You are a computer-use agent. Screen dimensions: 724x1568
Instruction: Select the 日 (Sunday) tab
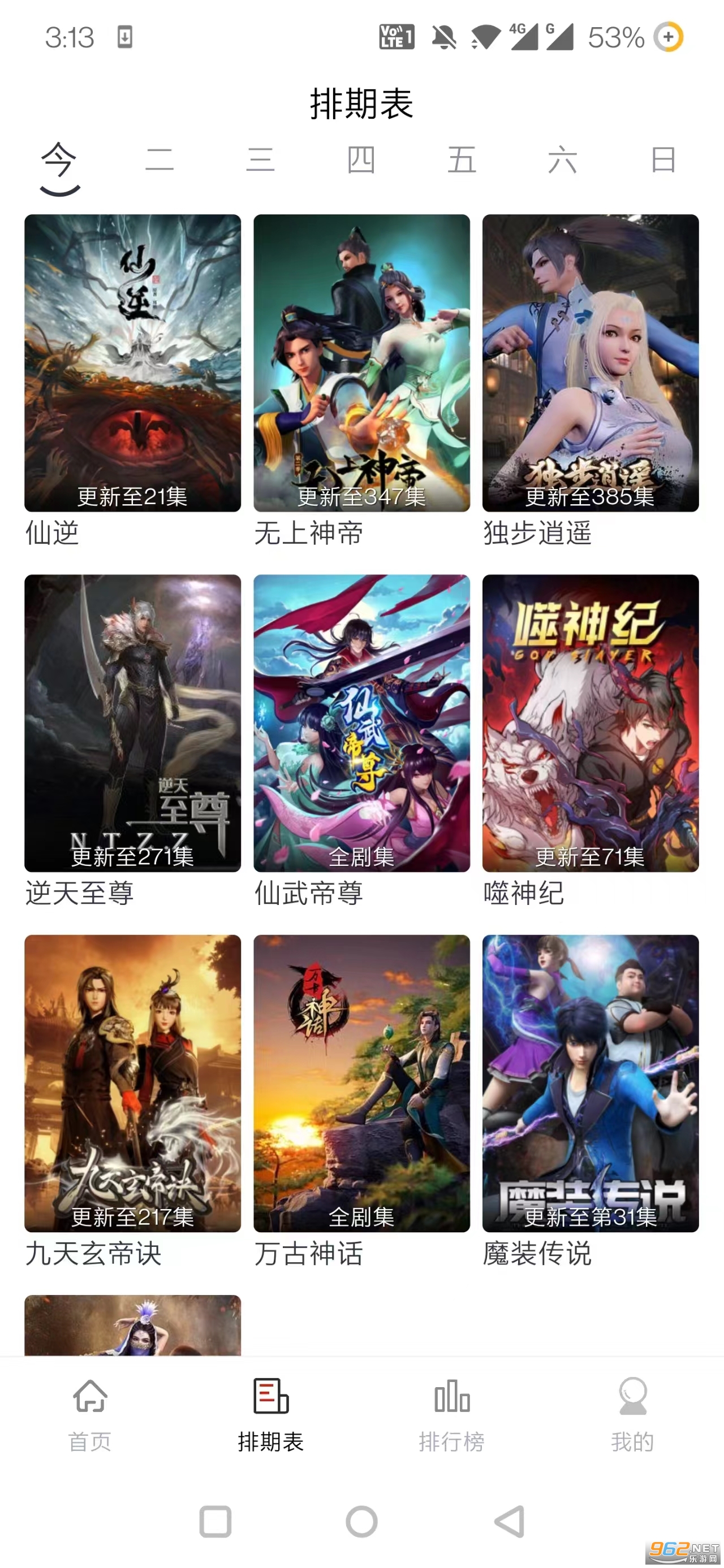[663, 160]
